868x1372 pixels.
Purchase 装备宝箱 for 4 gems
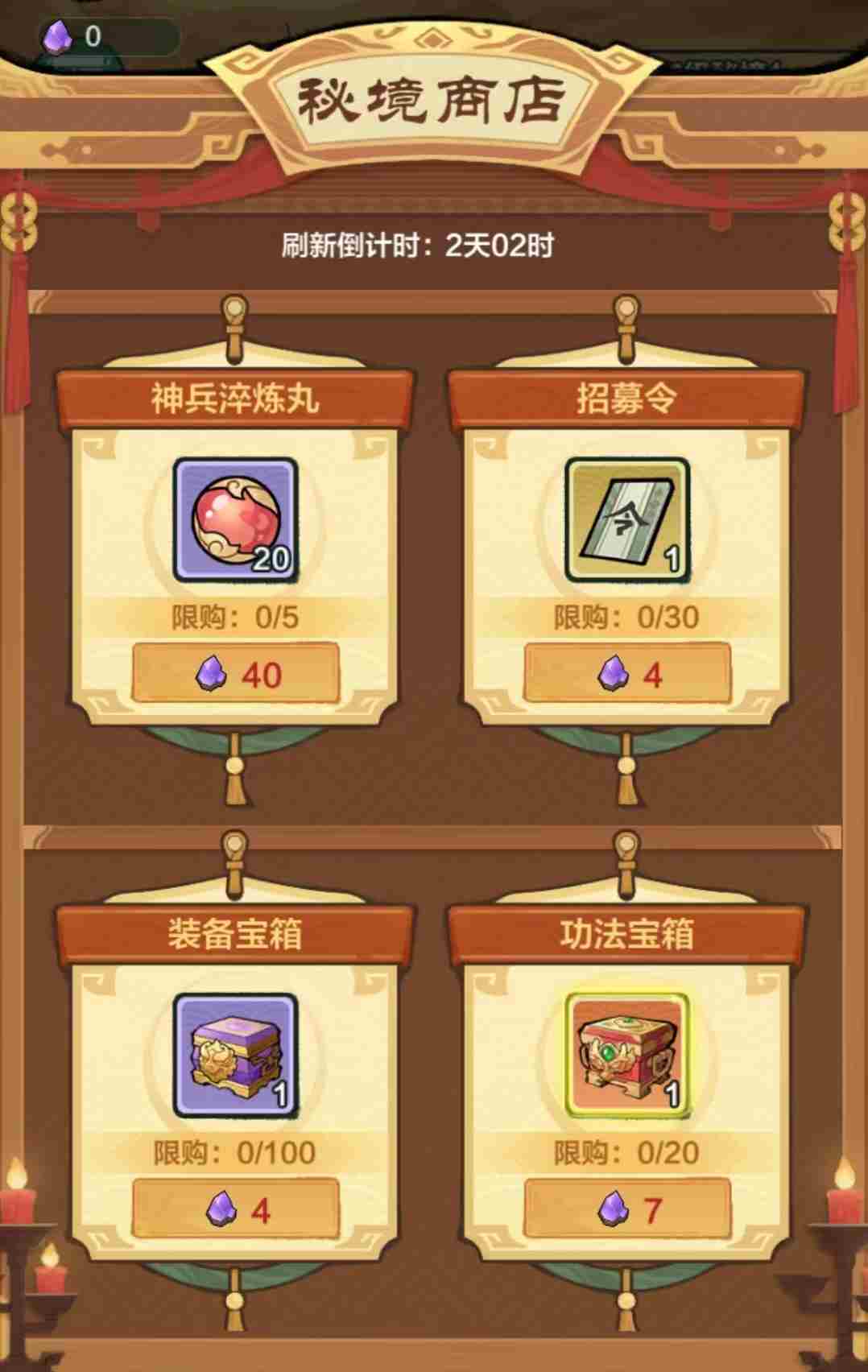point(235,1209)
